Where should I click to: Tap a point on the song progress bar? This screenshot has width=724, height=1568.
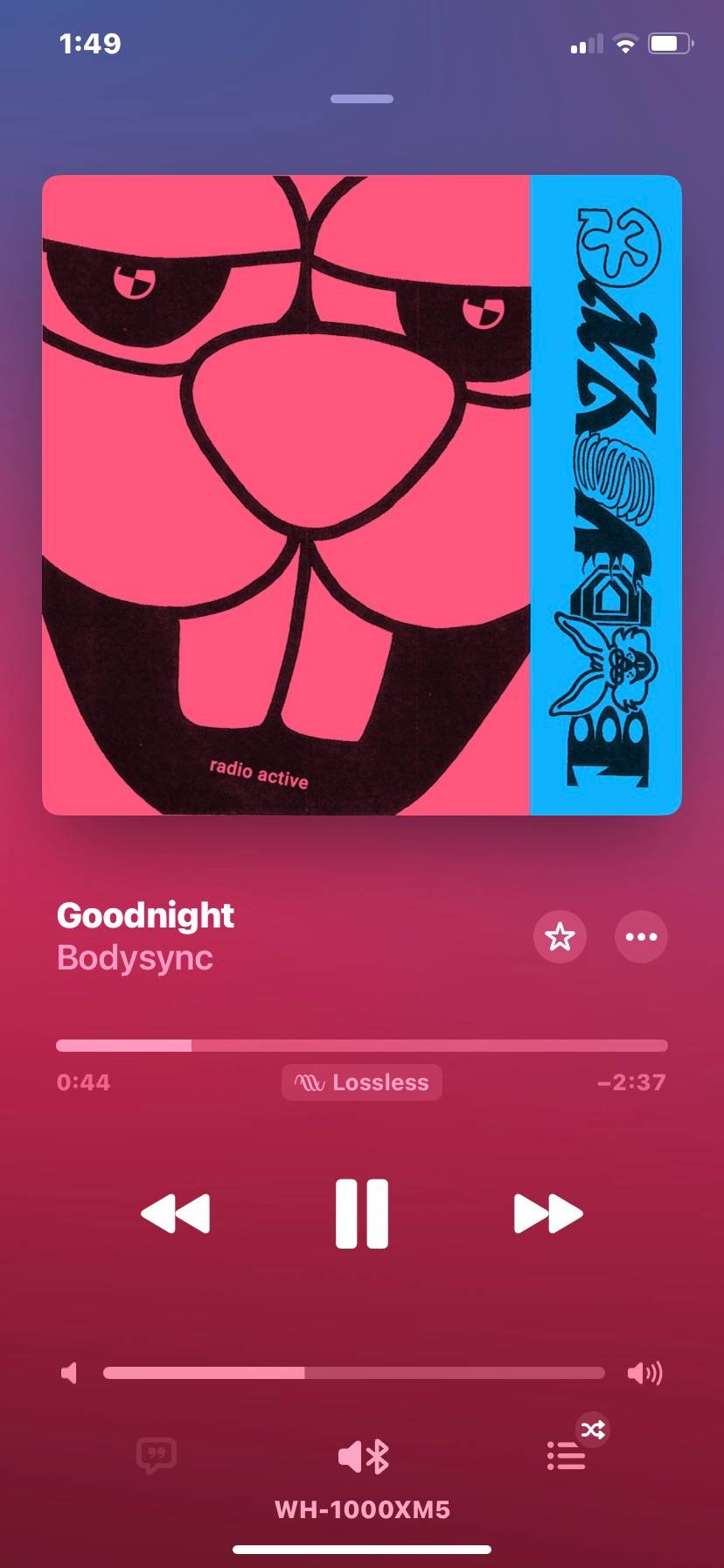pos(362,1046)
